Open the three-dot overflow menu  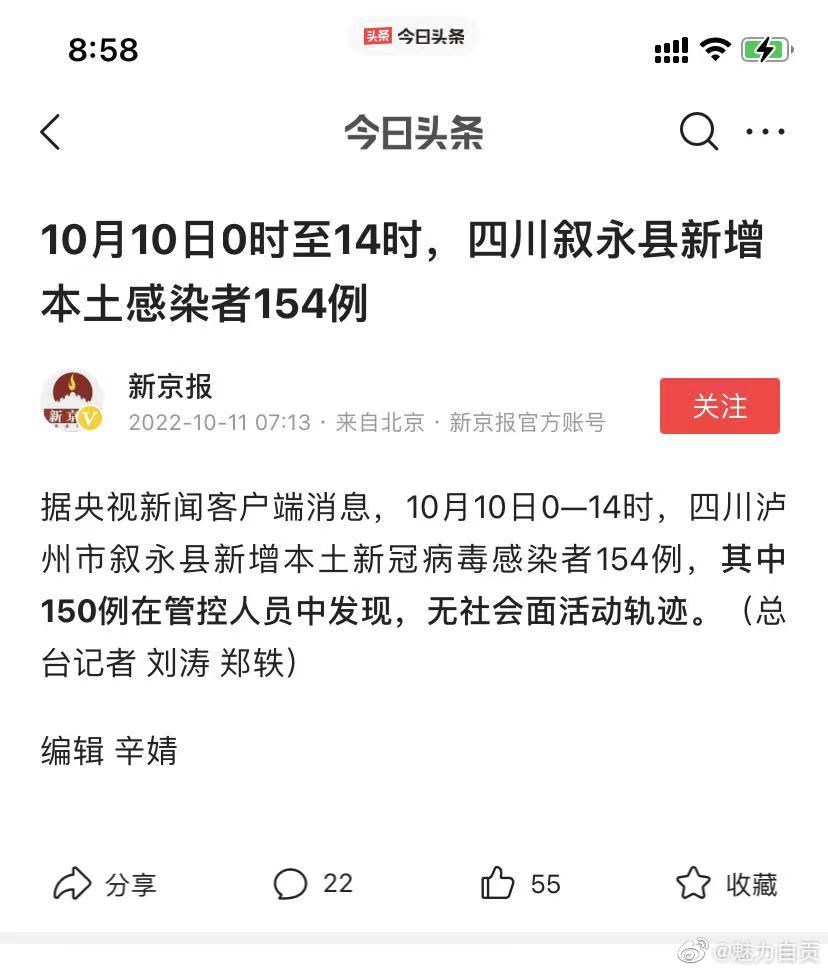click(766, 131)
